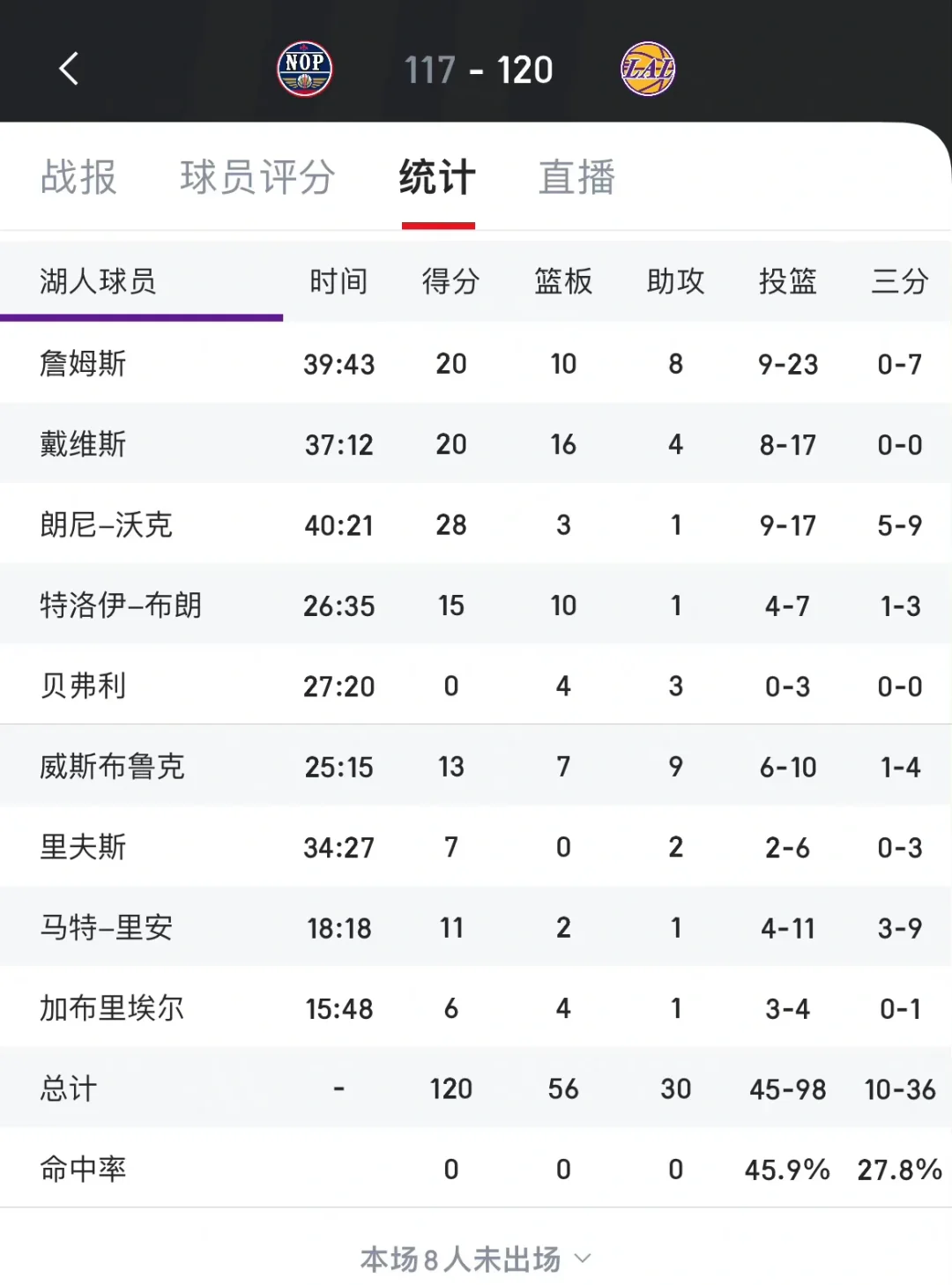Screen dimensions: 952x1285
Task: Expand 本场8人未出场 list
Action: click(x=476, y=1259)
